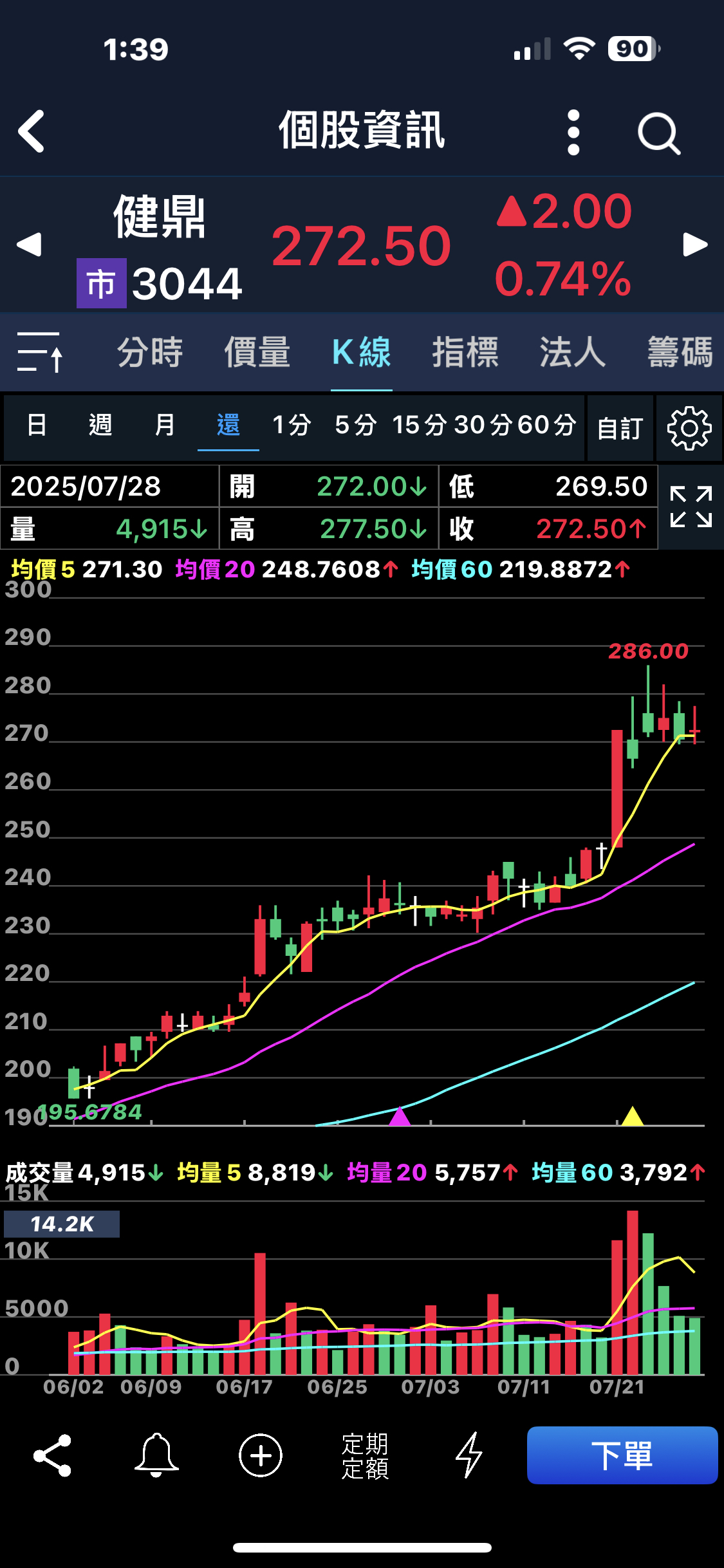Tap 下單 to place an order
The height and width of the screenshot is (1568, 724).
(622, 1455)
